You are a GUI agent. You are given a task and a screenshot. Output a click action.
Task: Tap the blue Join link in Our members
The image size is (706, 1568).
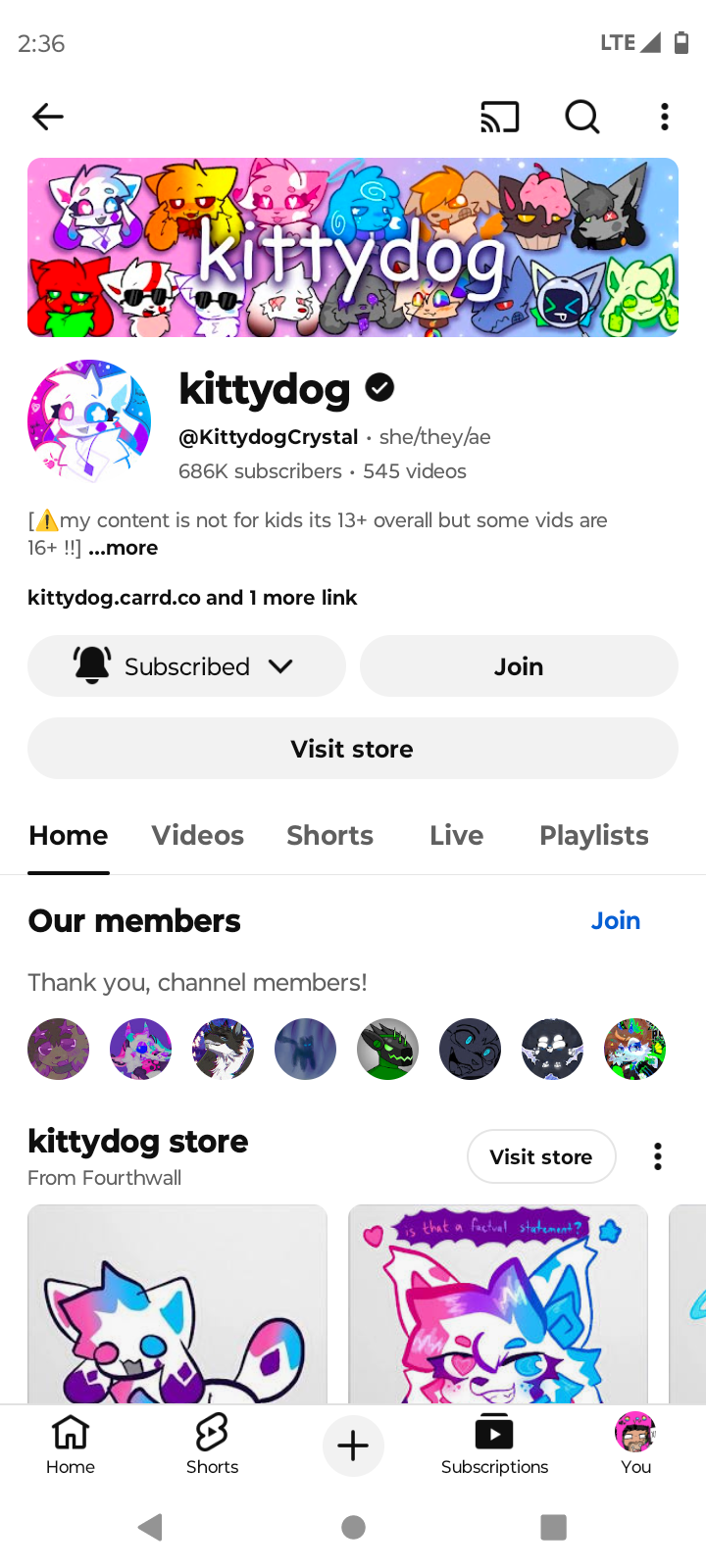(x=615, y=921)
